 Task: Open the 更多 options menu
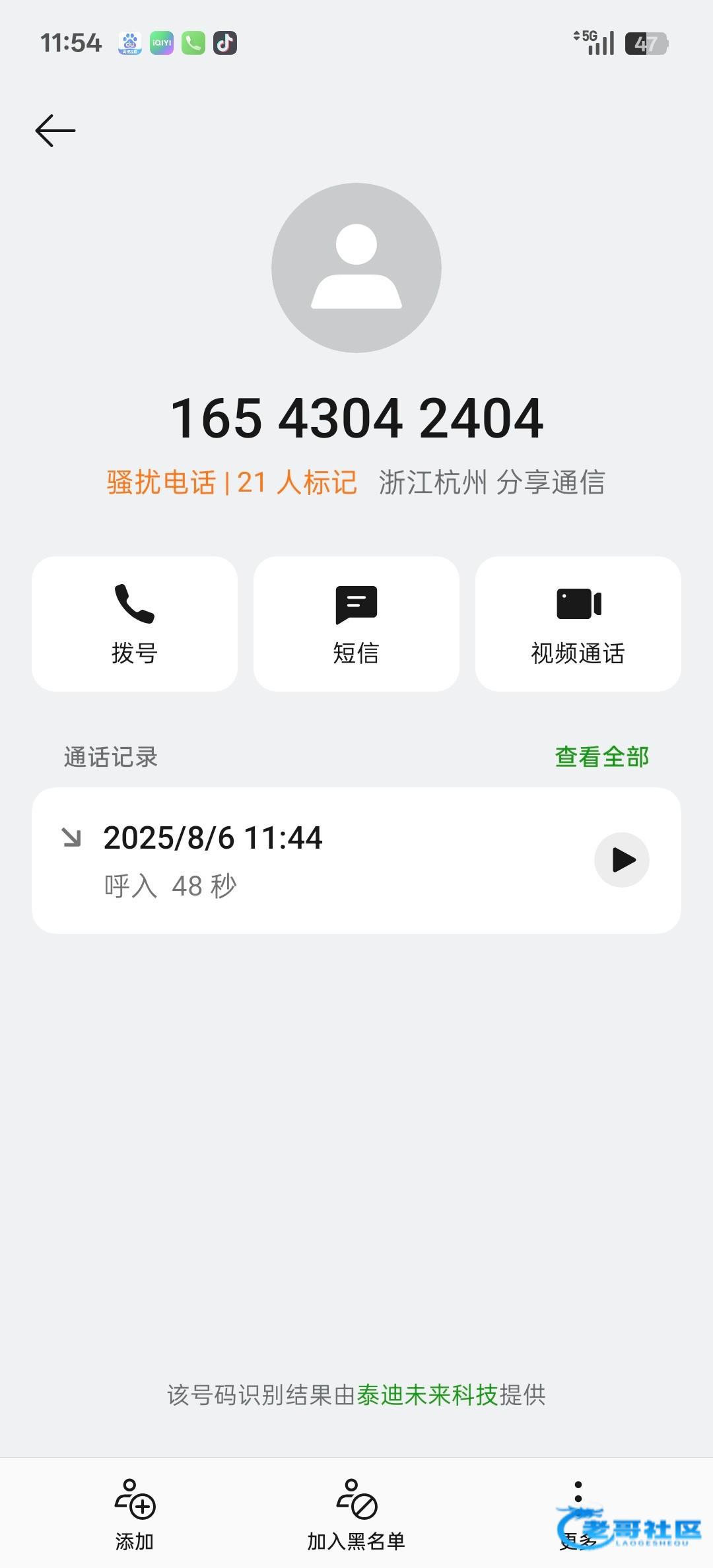point(578,1515)
